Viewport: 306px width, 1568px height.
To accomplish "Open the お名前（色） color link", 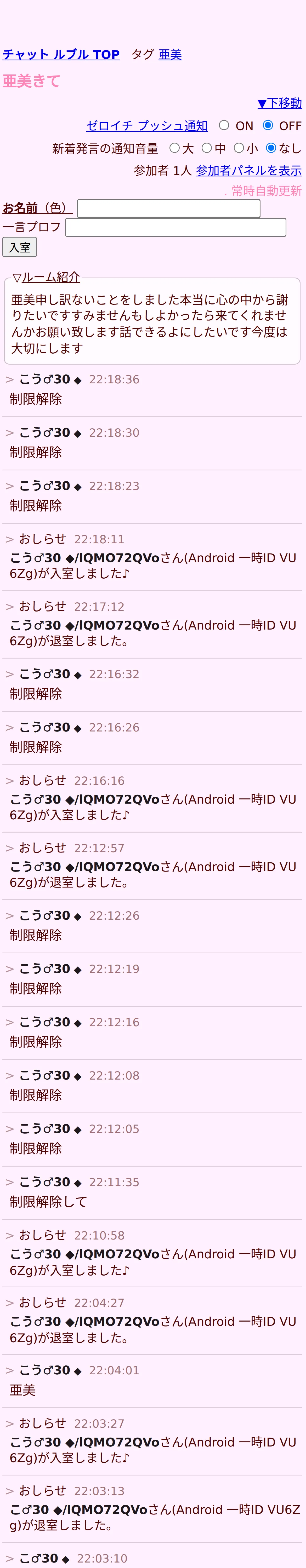I will (37, 208).
